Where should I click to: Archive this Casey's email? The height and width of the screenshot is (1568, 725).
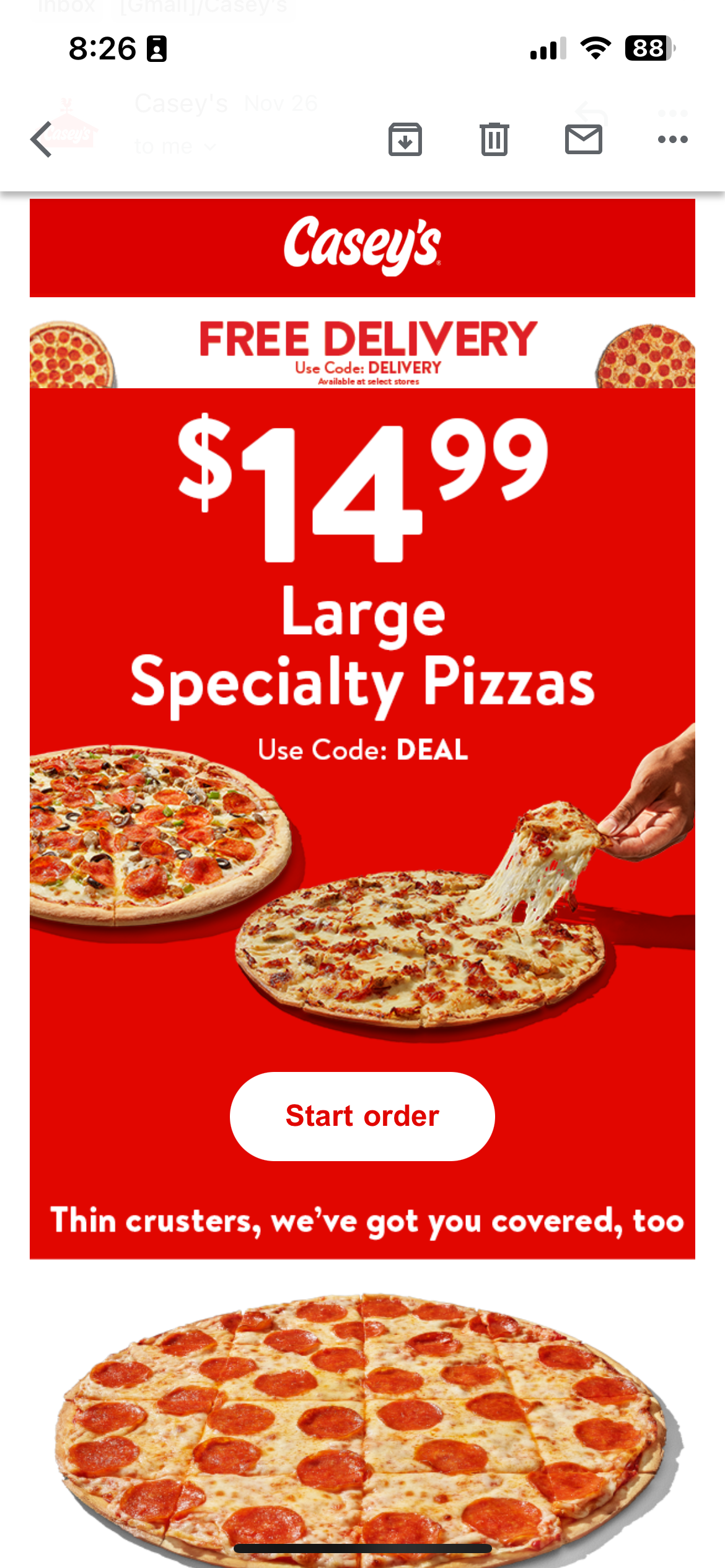click(405, 139)
